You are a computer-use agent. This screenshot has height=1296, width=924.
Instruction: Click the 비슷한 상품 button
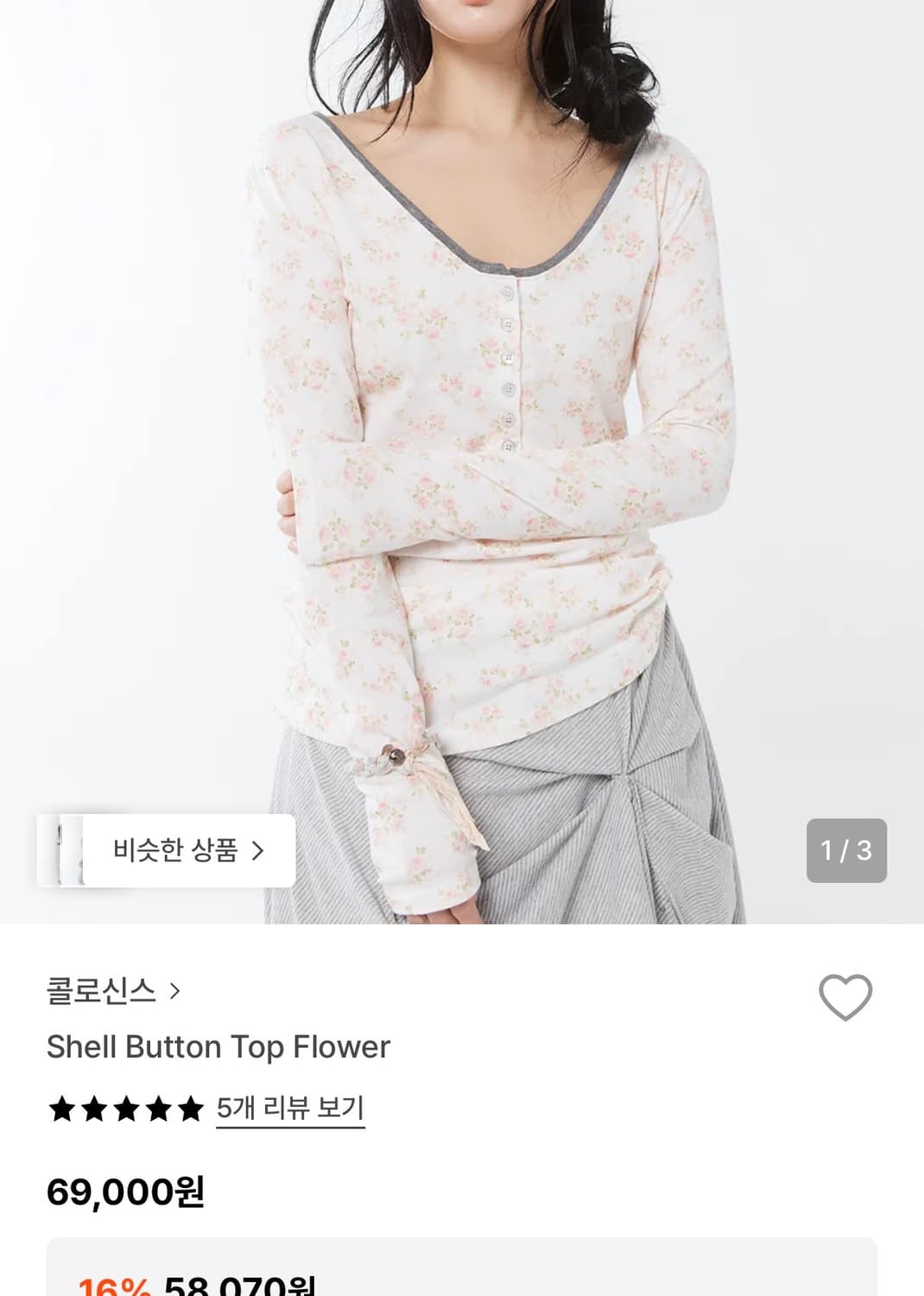pos(186,851)
